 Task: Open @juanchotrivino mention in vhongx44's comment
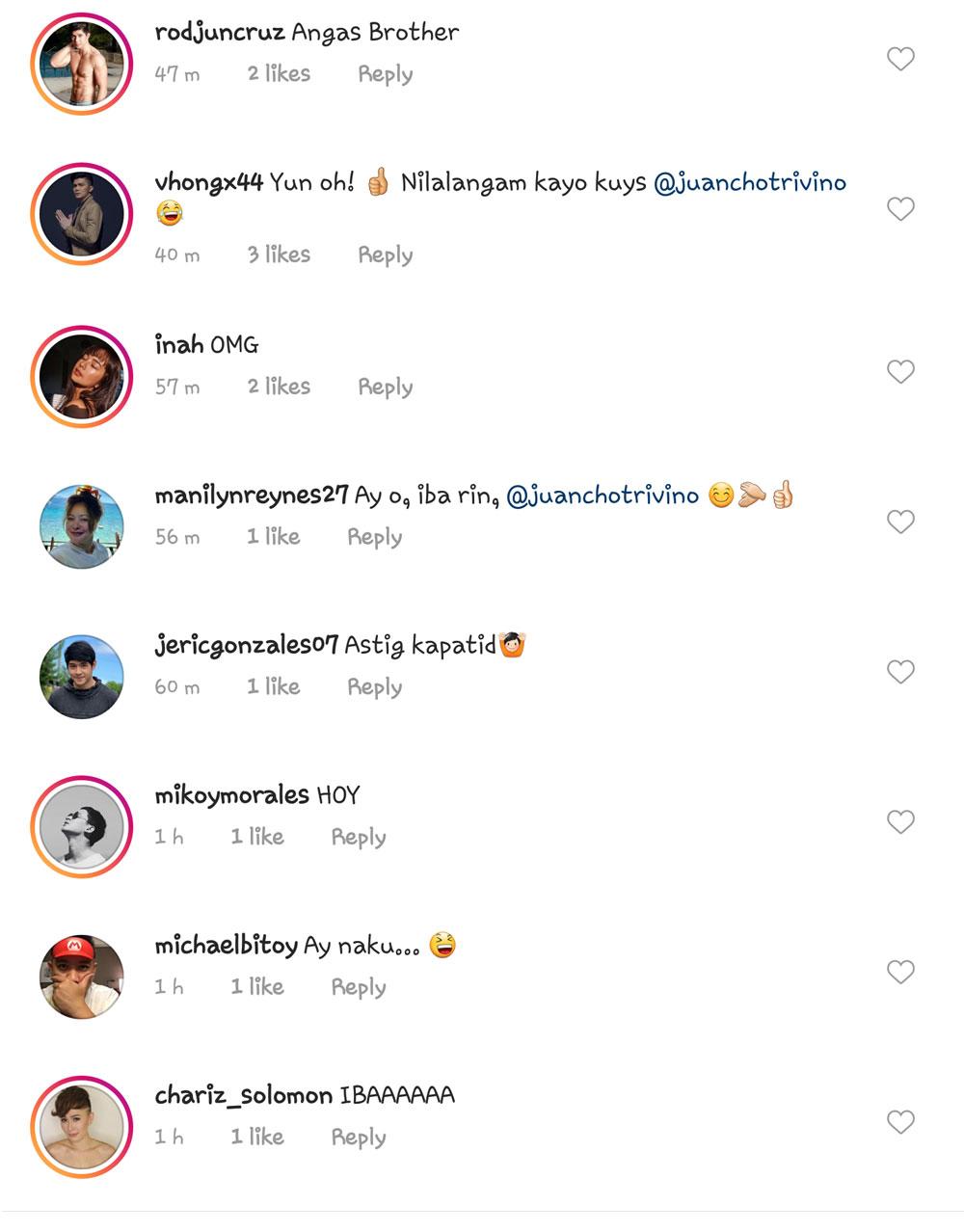tap(749, 182)
